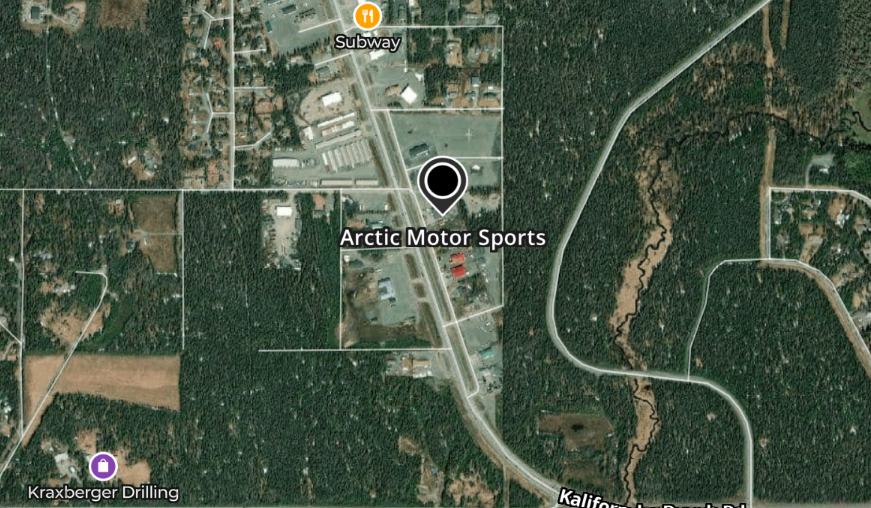Viewport: 871px width, 508px height.
Task: Select the Kraxberger Drilling shop marker
Action: (x=103, y=466)
